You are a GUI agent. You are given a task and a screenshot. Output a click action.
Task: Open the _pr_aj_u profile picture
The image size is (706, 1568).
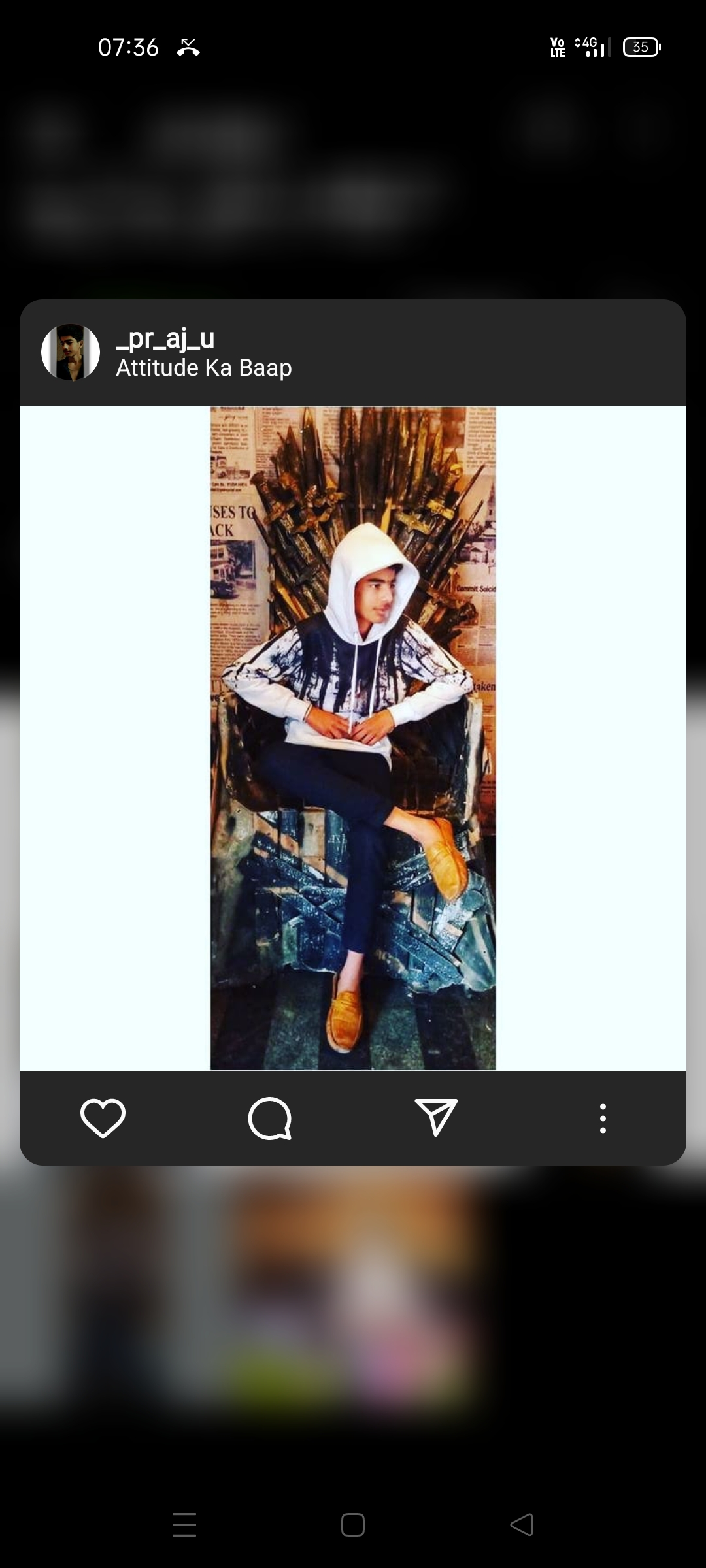tap(71, 352)
